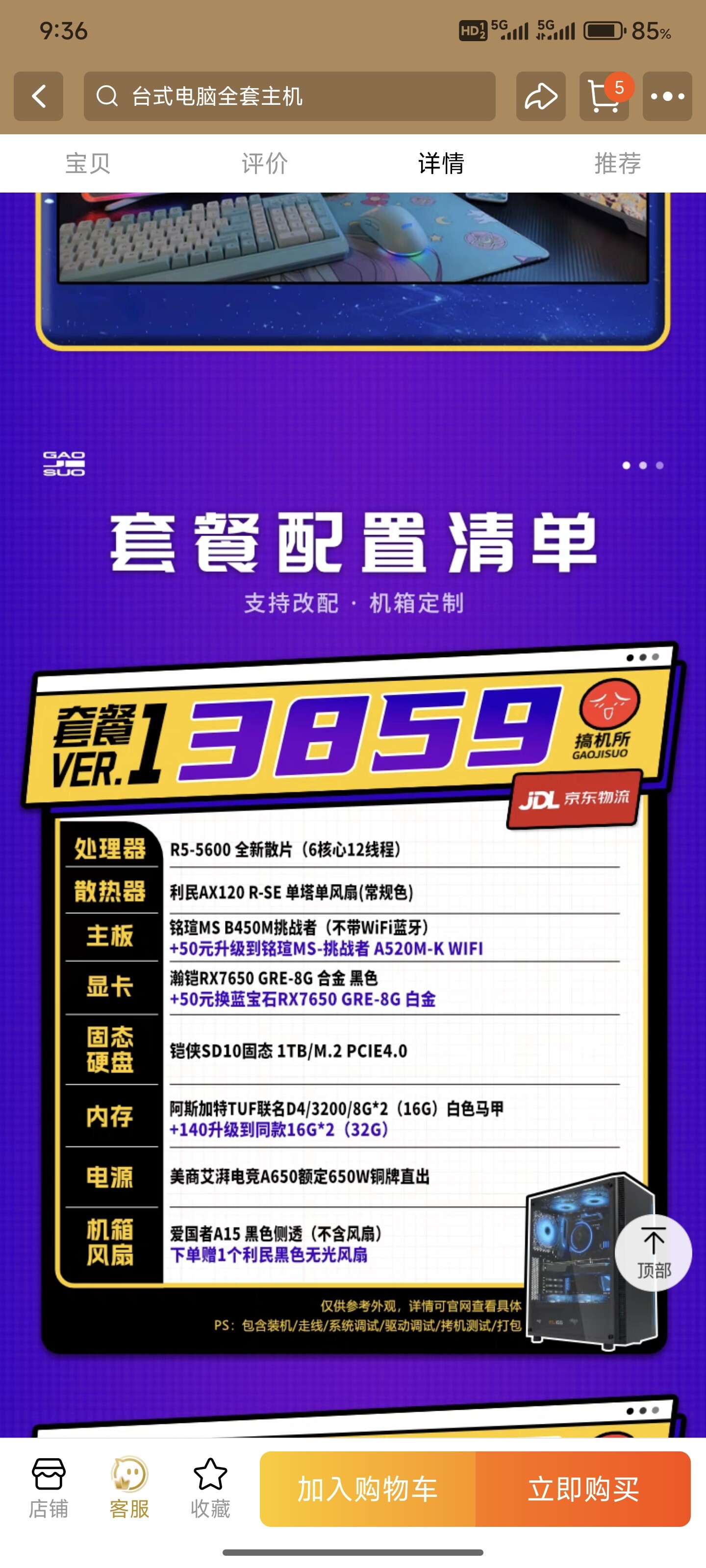Open the shopping cart
This screenshot has width=706, height=1568.
coord(605,96)
